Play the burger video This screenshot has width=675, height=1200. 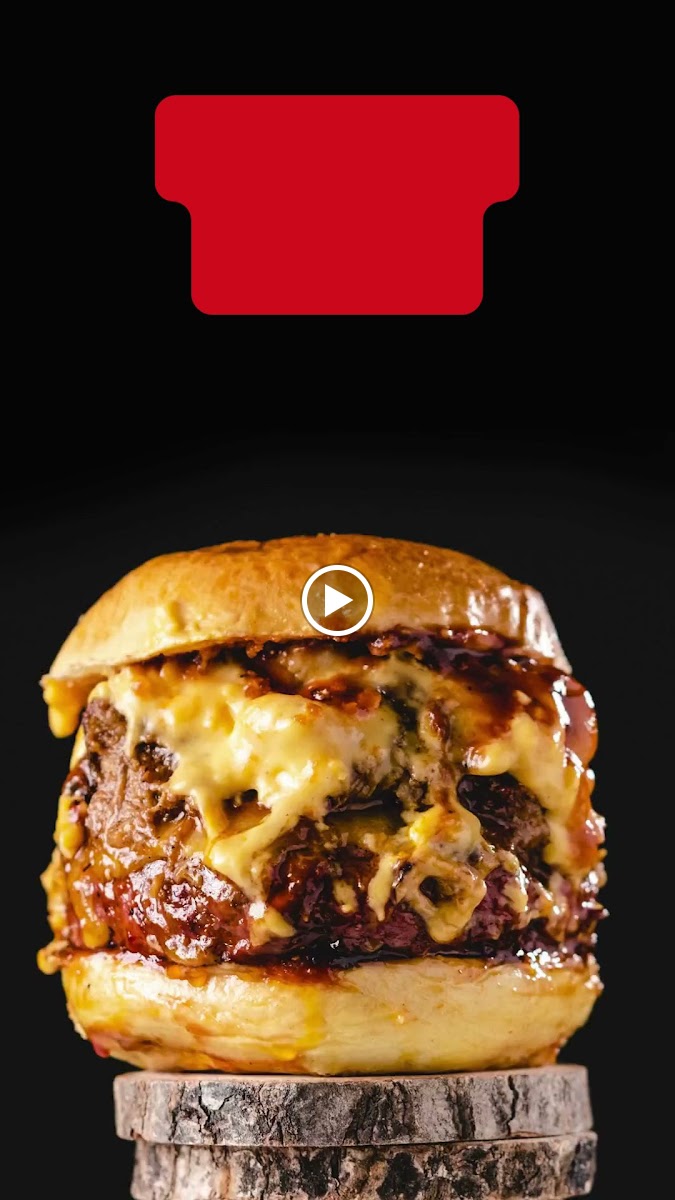pos(337,600)
